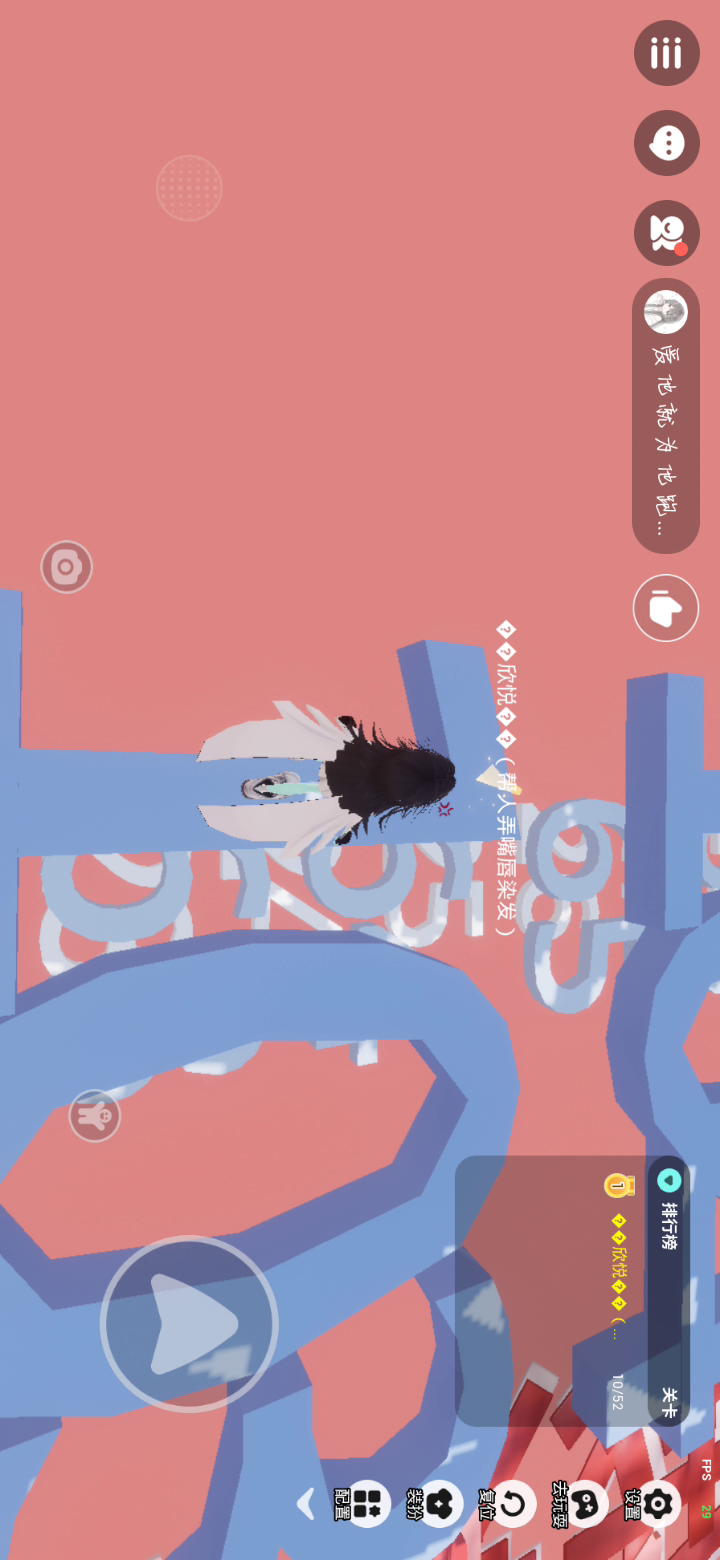
Task: Open the chat bubble
Action: [x=666, y=143]
